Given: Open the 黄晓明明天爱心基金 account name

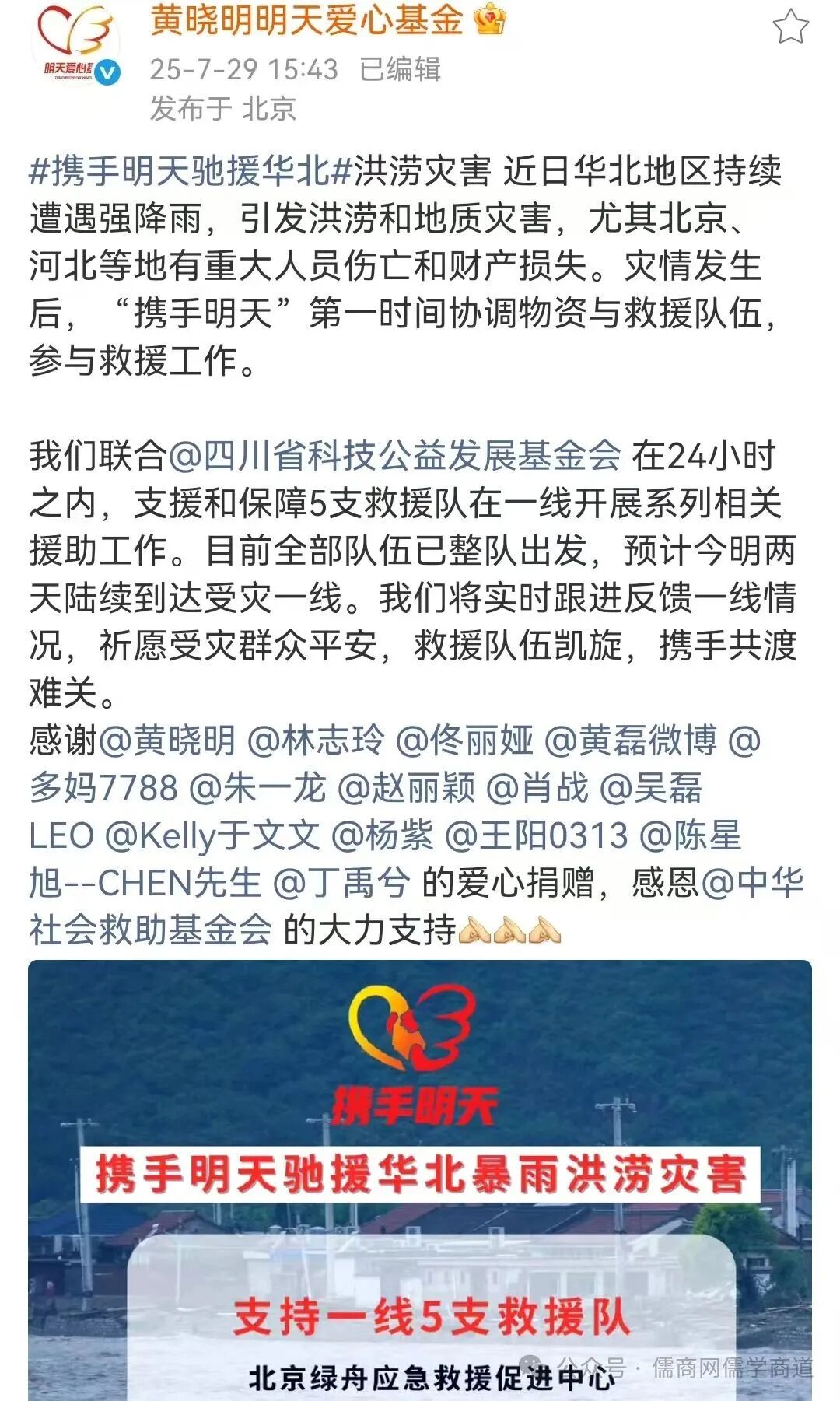Looking at the screenshot, I should coord(307,20).
